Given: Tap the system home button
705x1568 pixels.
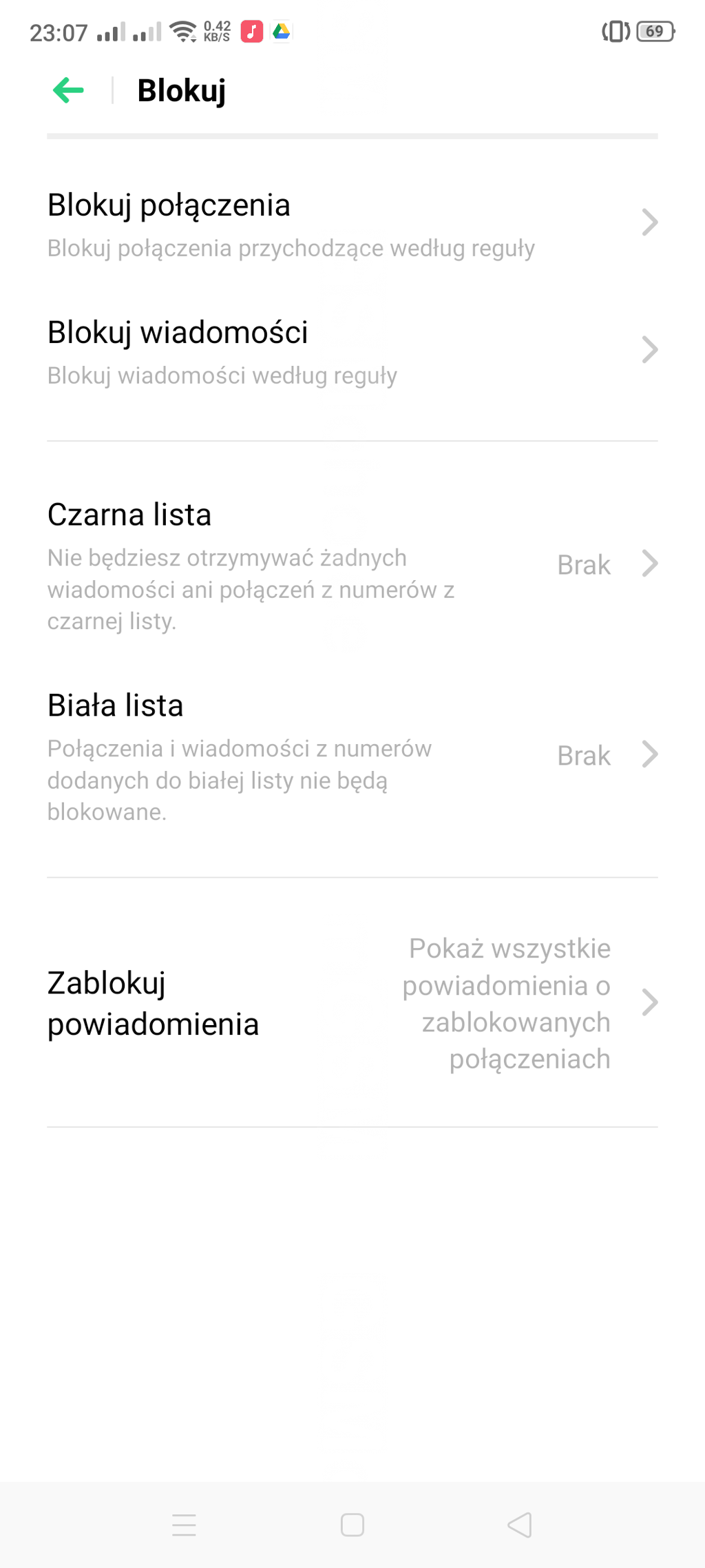Looking at the screenshot, I should tap(352, 1525).
